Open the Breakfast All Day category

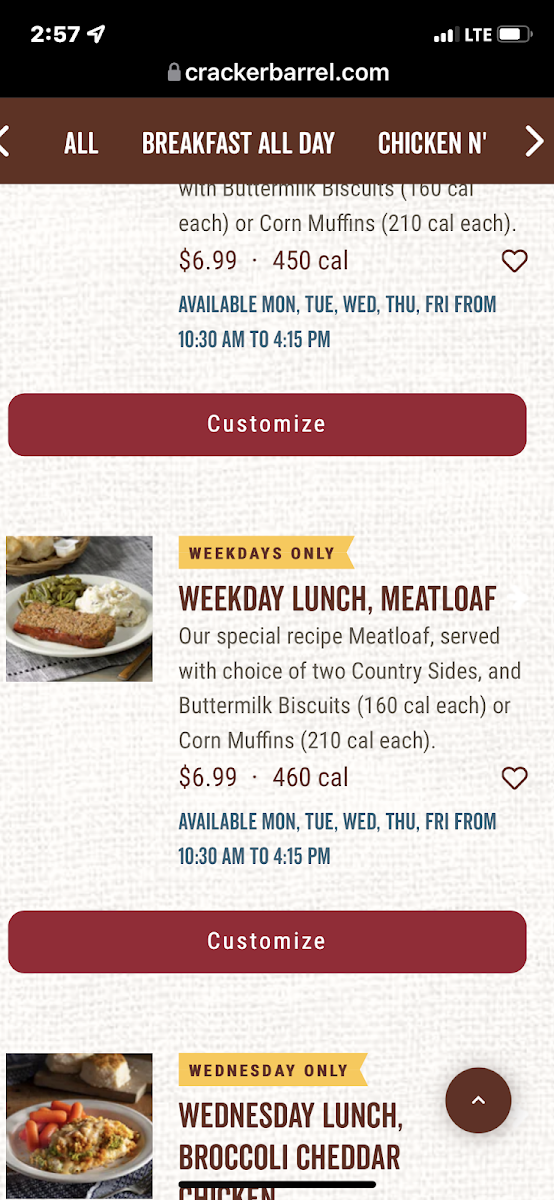[238, 143]
